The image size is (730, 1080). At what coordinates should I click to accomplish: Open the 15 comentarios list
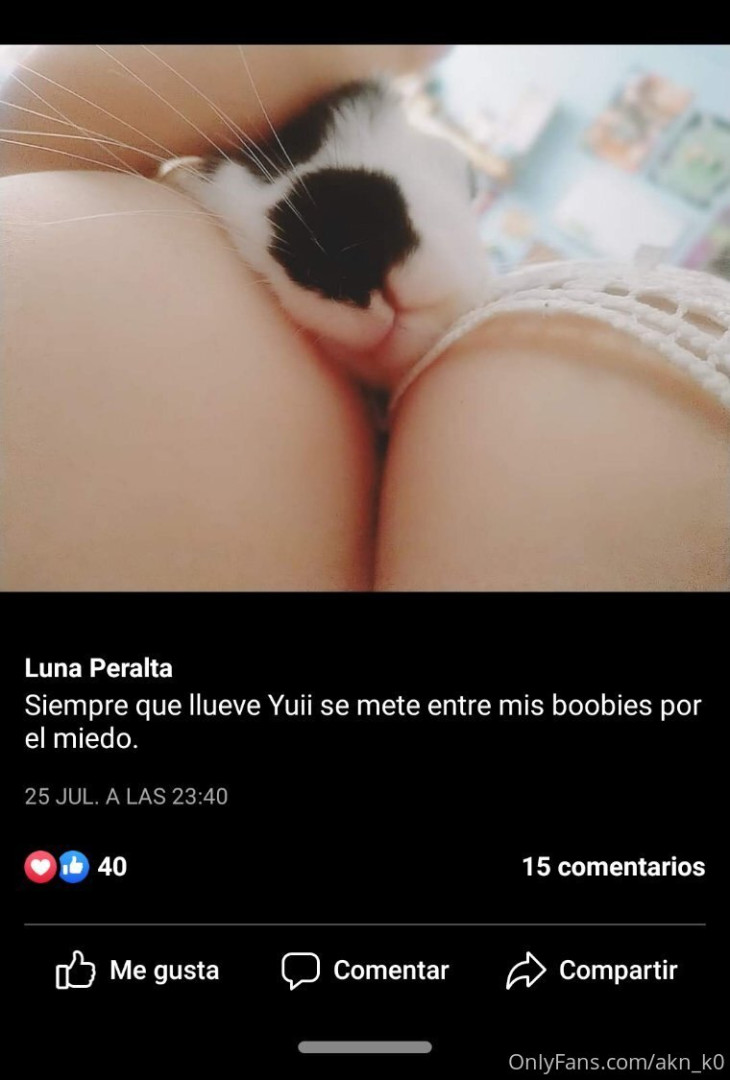coord(613,867)
